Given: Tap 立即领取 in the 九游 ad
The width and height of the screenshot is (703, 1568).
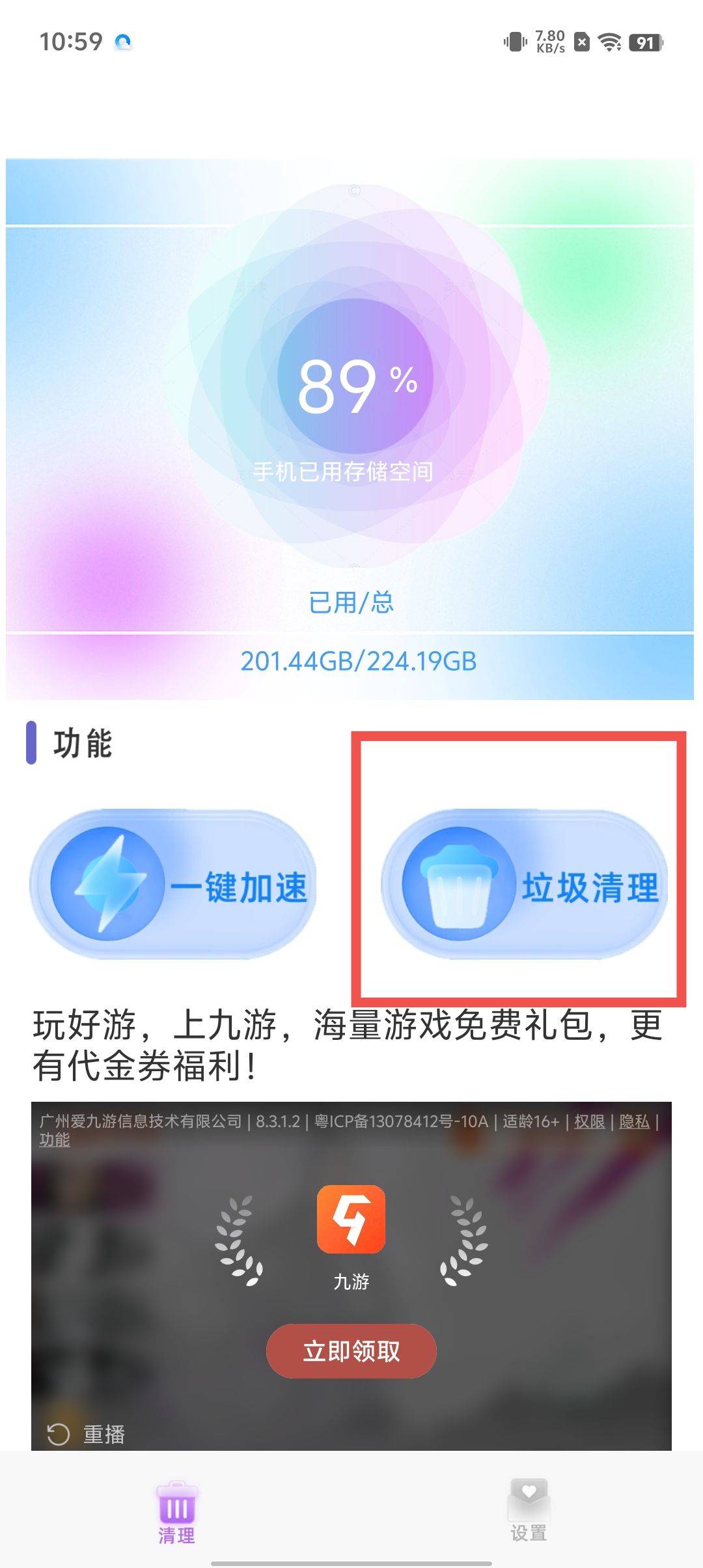Looking at the screenshot, I should coord(351,1351).
